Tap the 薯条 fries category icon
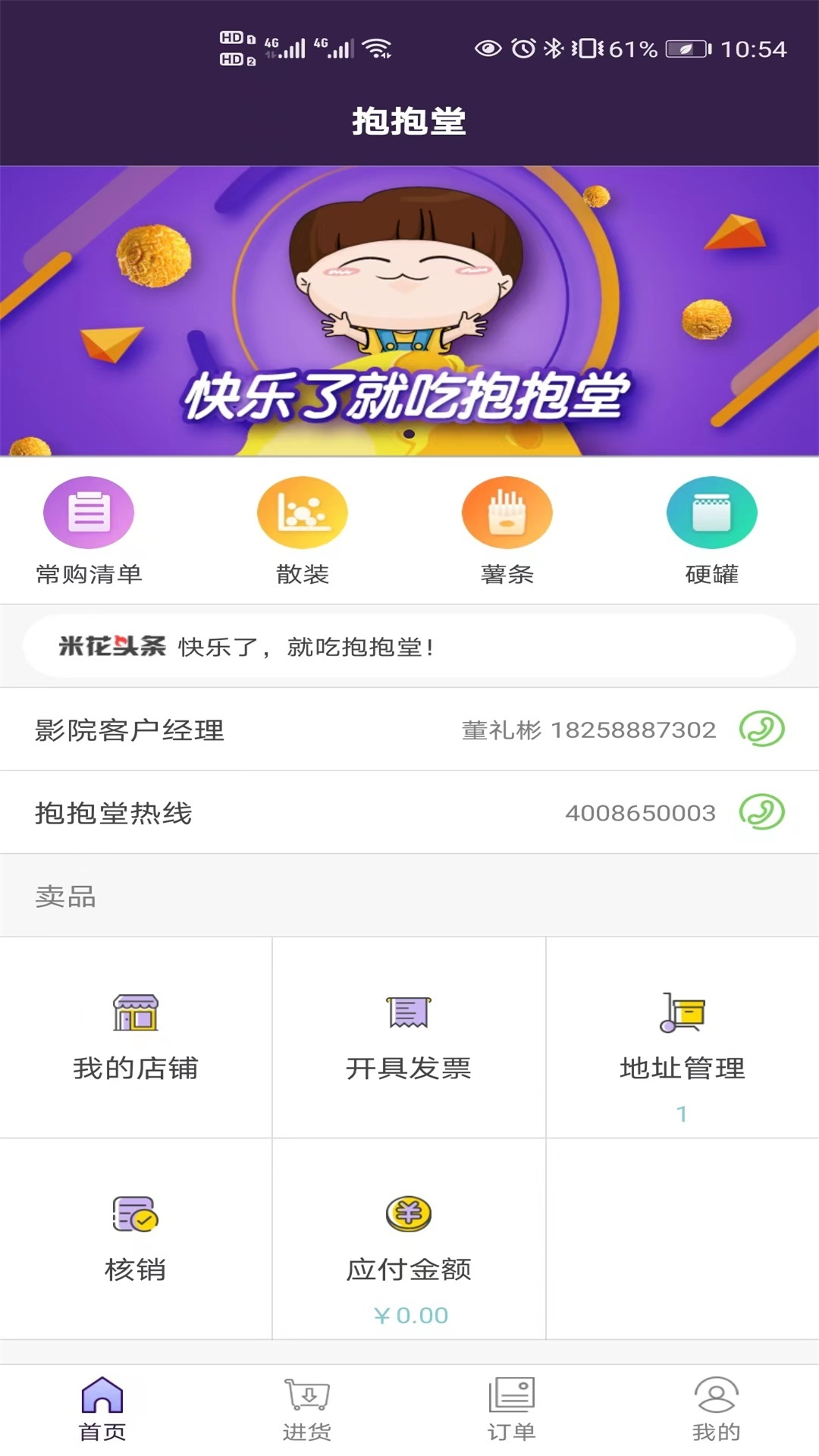The height and width of the screenshot is (1456, 819). click(x=507, y=512)
